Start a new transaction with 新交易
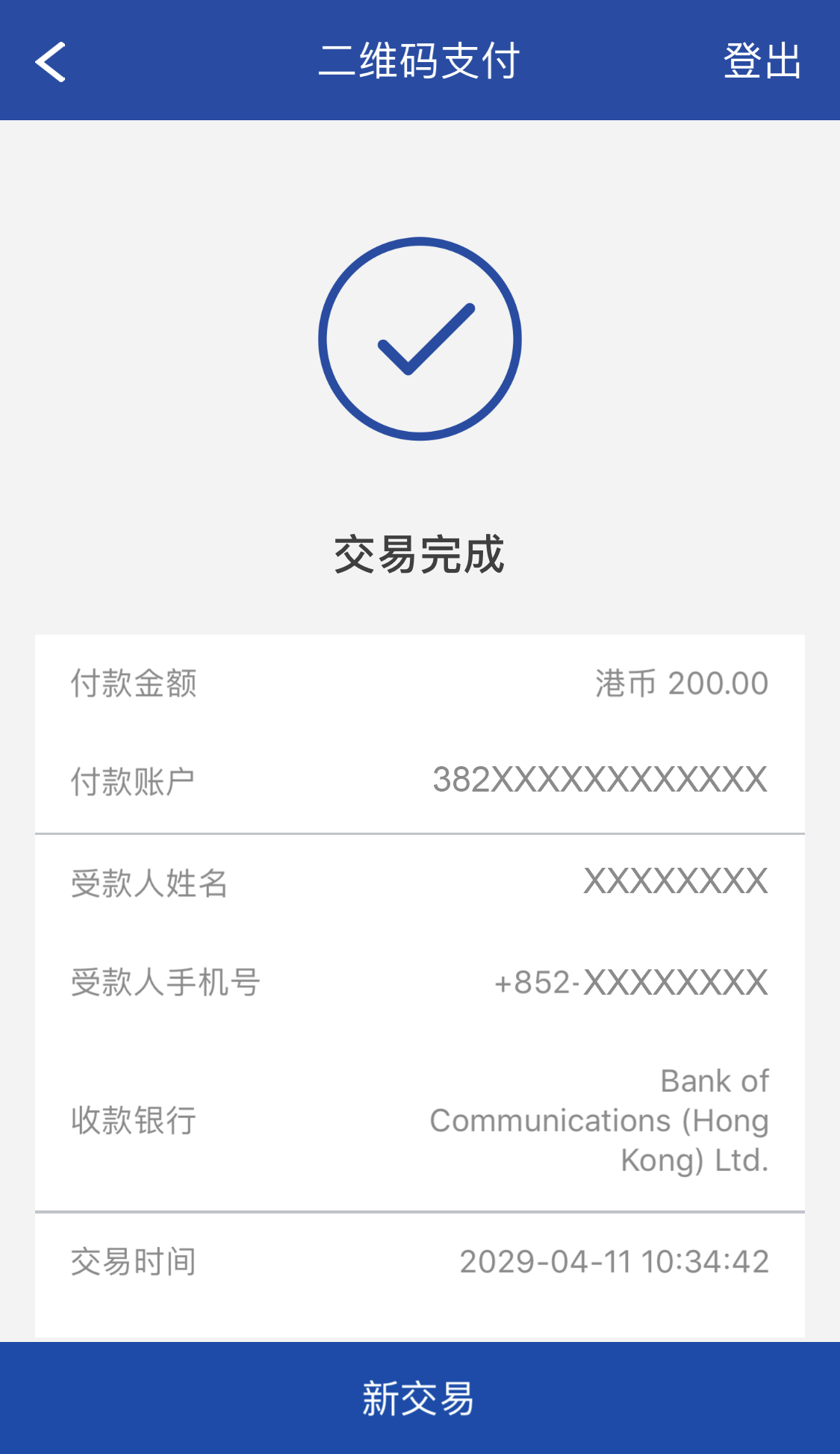This screenshot has width=840, height=1454. coord(420,1398)
